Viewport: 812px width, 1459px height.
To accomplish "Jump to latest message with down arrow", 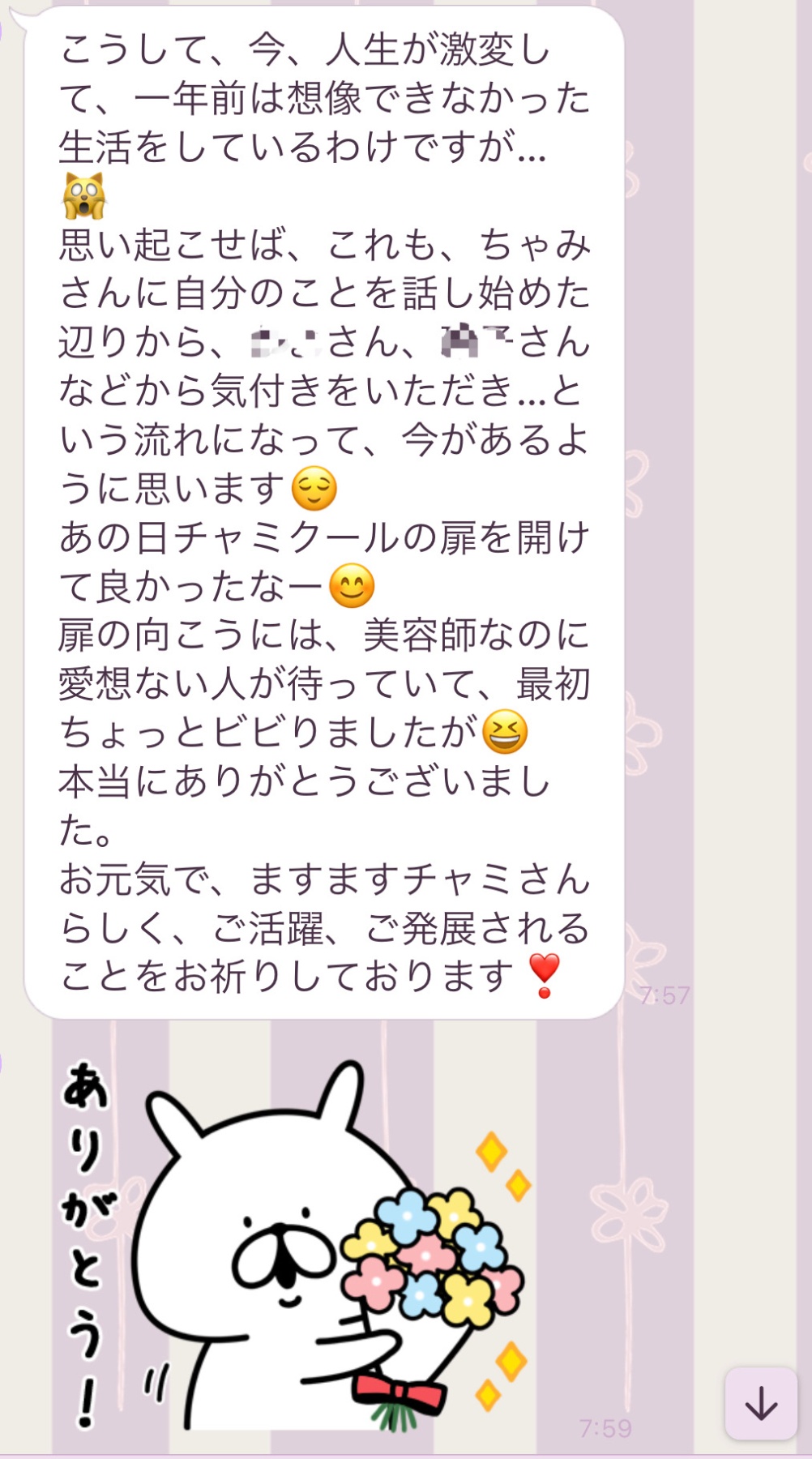I will pos(761,1403).
